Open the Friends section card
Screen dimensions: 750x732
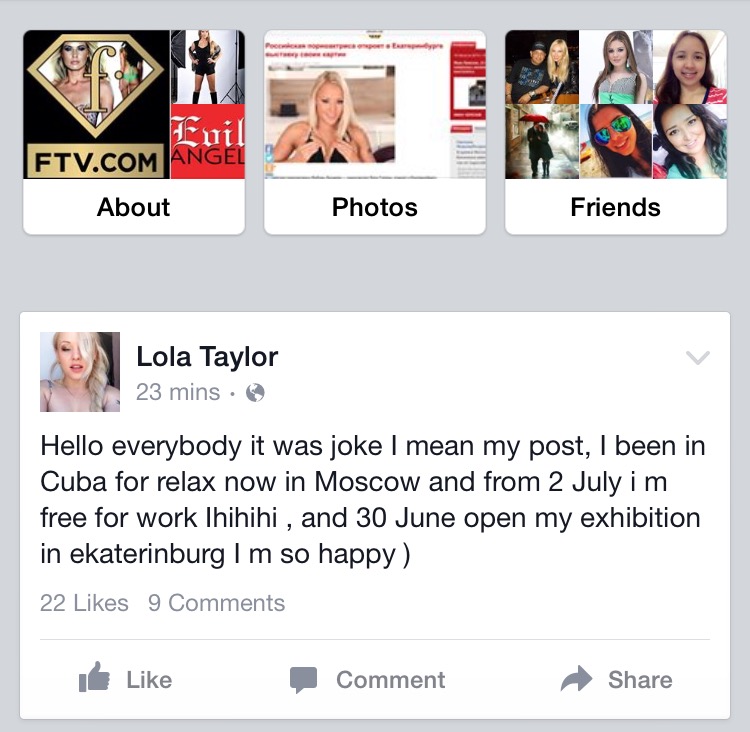click(x=615, y=207)
